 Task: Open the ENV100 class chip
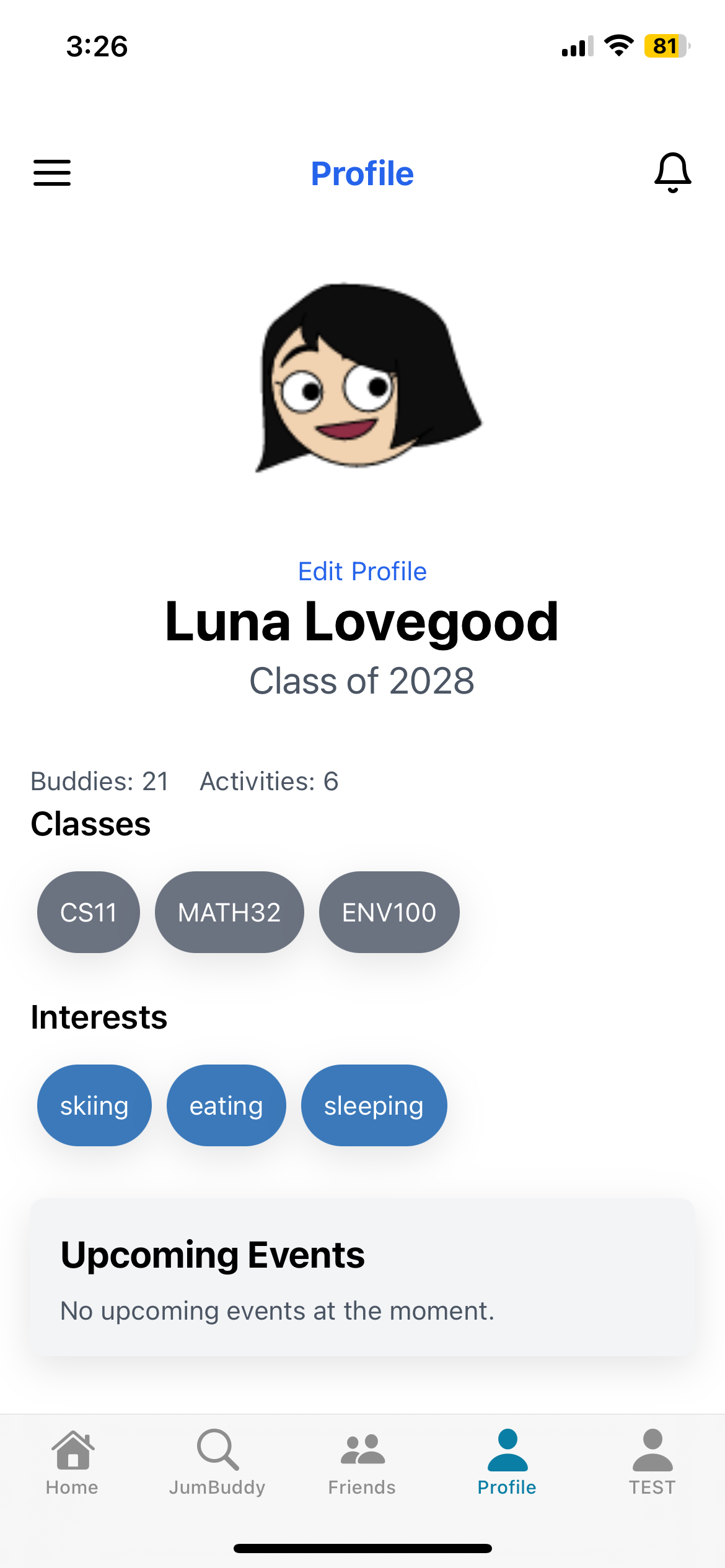pyautogui.click(x=389, y=912)
